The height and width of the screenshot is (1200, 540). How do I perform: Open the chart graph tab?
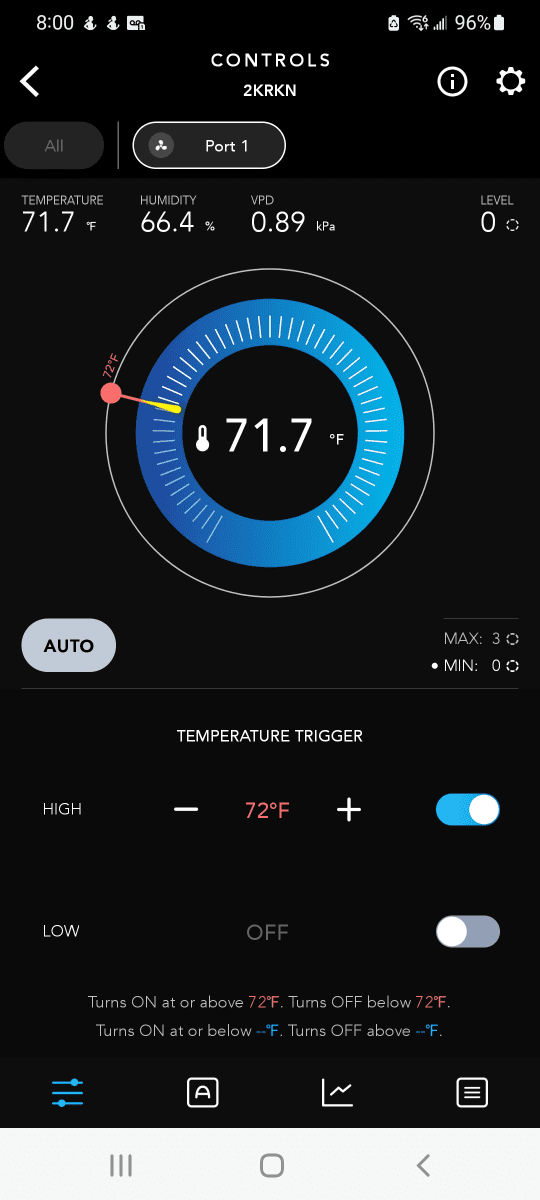click(x=337, y=1093)
